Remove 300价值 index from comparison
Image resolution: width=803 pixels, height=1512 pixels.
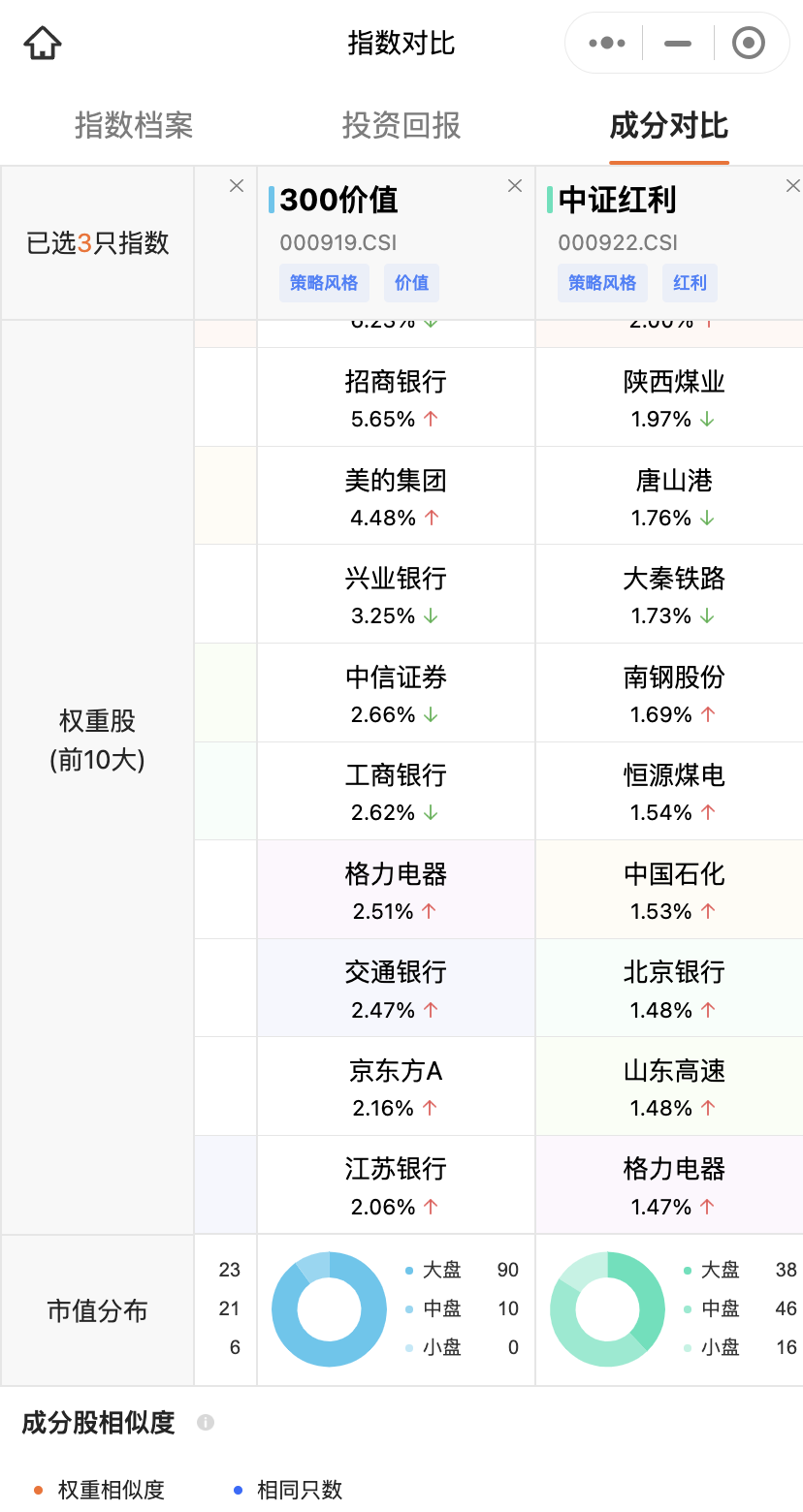coord(515,186)
